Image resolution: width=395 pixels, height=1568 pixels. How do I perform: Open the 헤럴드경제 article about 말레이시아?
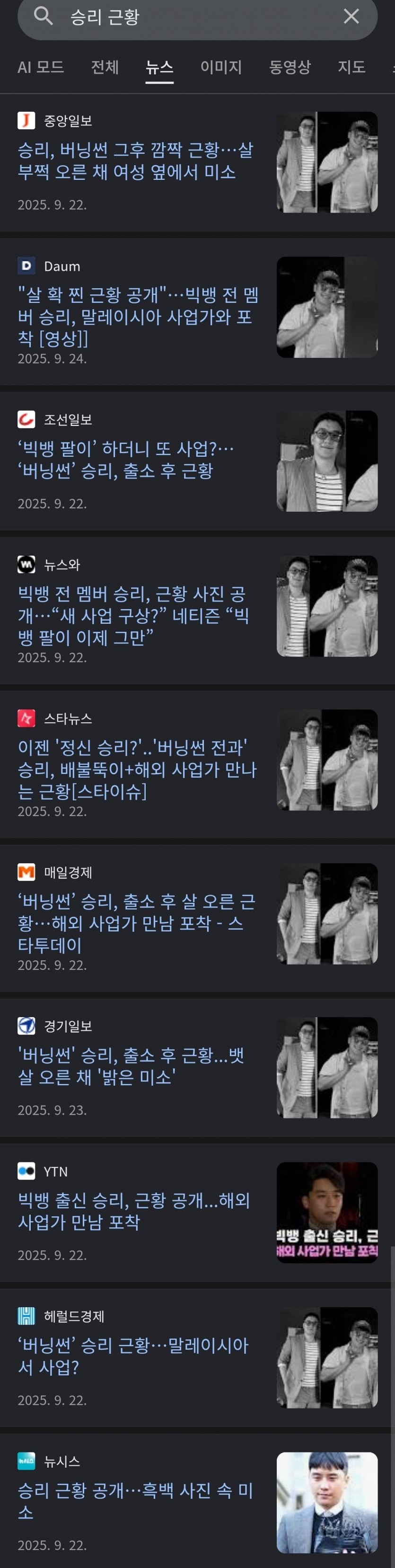(132, 1356)
